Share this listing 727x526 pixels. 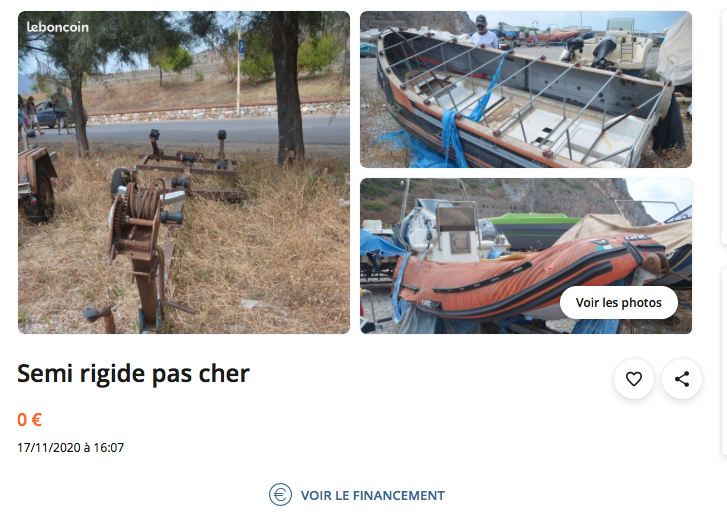click(x=682, y=379)
